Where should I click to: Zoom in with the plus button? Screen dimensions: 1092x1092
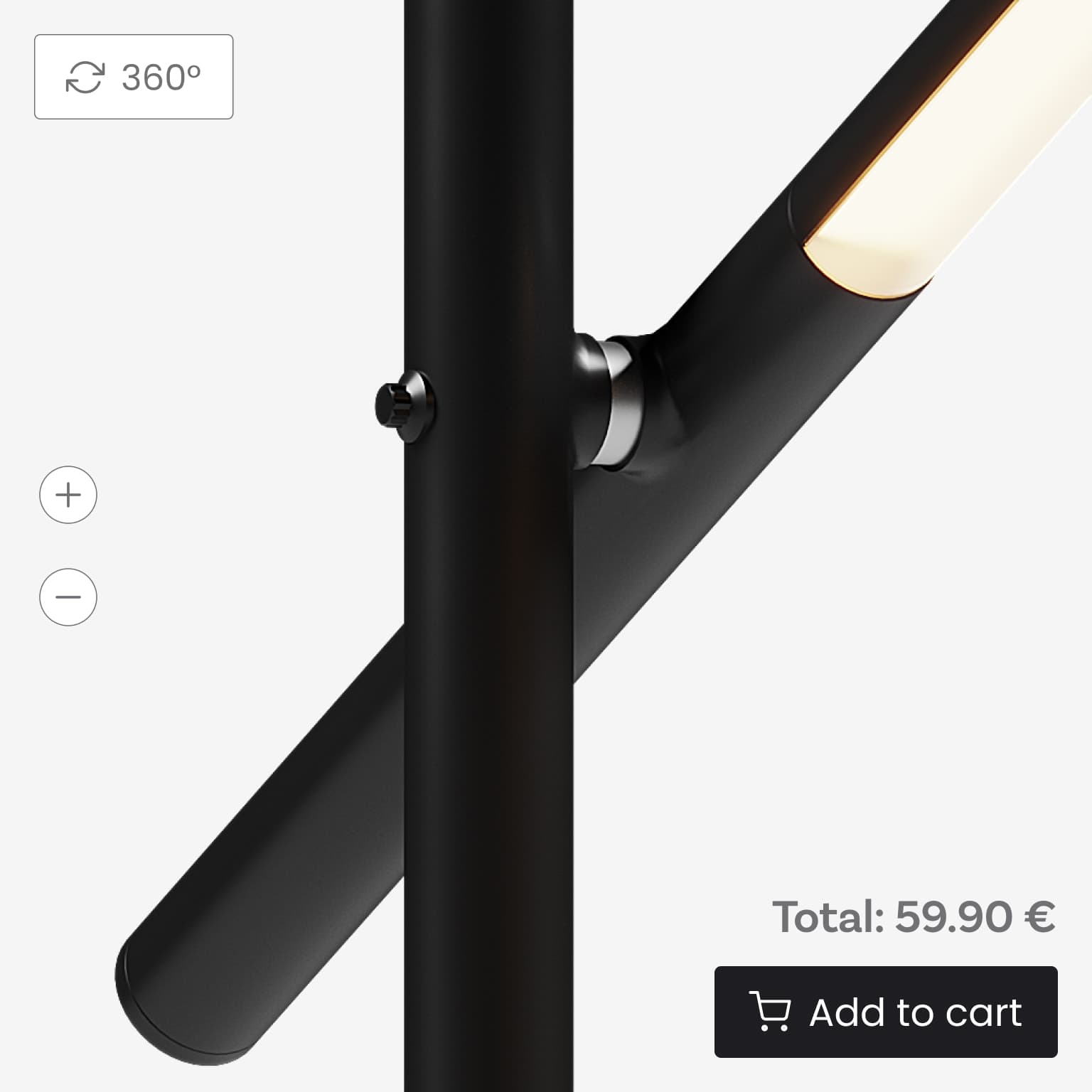pos(68,495)
